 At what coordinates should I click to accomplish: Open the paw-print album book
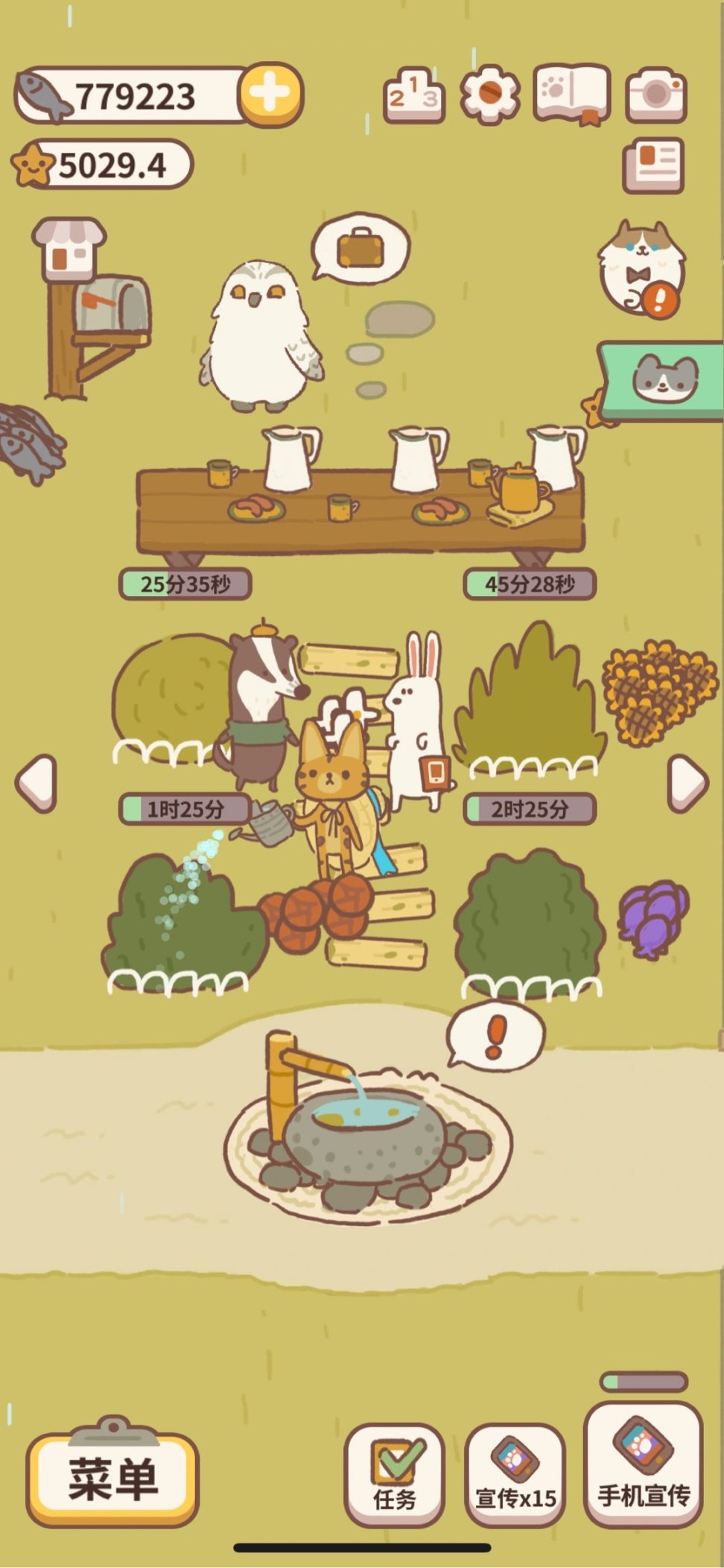click(x=571, y=94)
